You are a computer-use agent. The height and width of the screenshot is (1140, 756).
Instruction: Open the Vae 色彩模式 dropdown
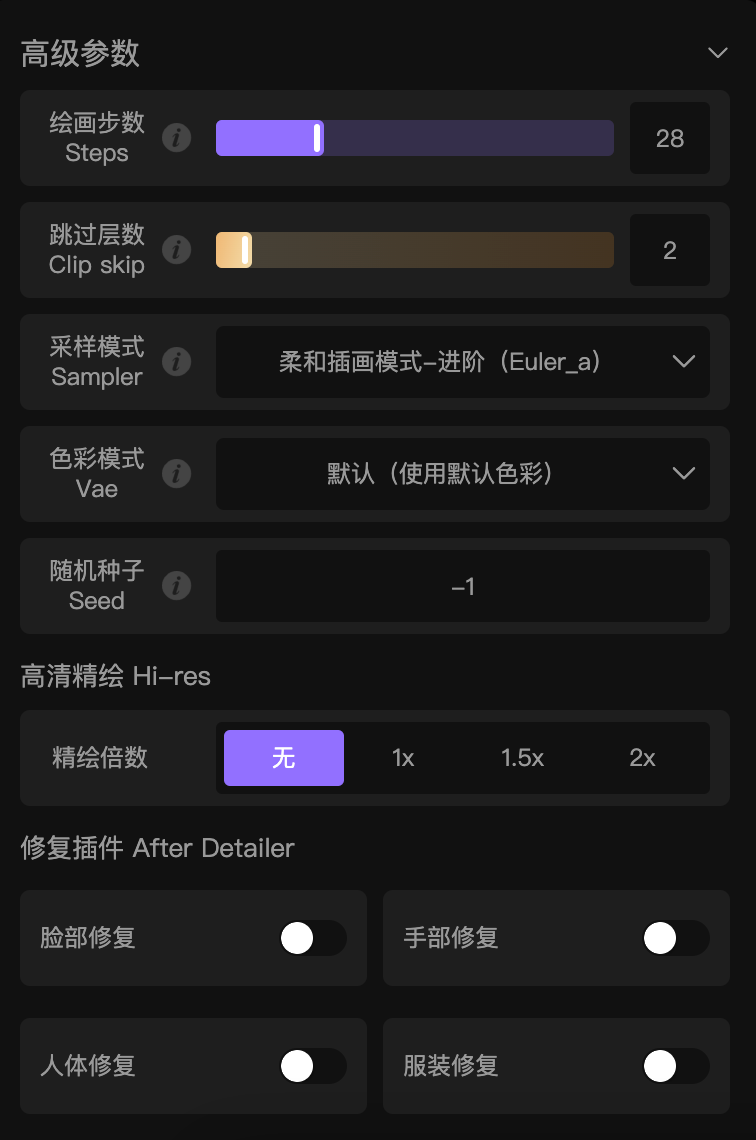464,474
